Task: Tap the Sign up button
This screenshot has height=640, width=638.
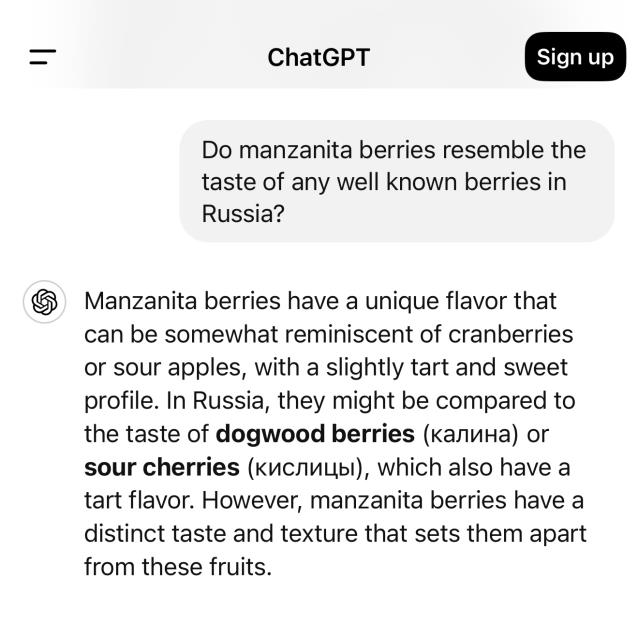Action: [574, 57]
